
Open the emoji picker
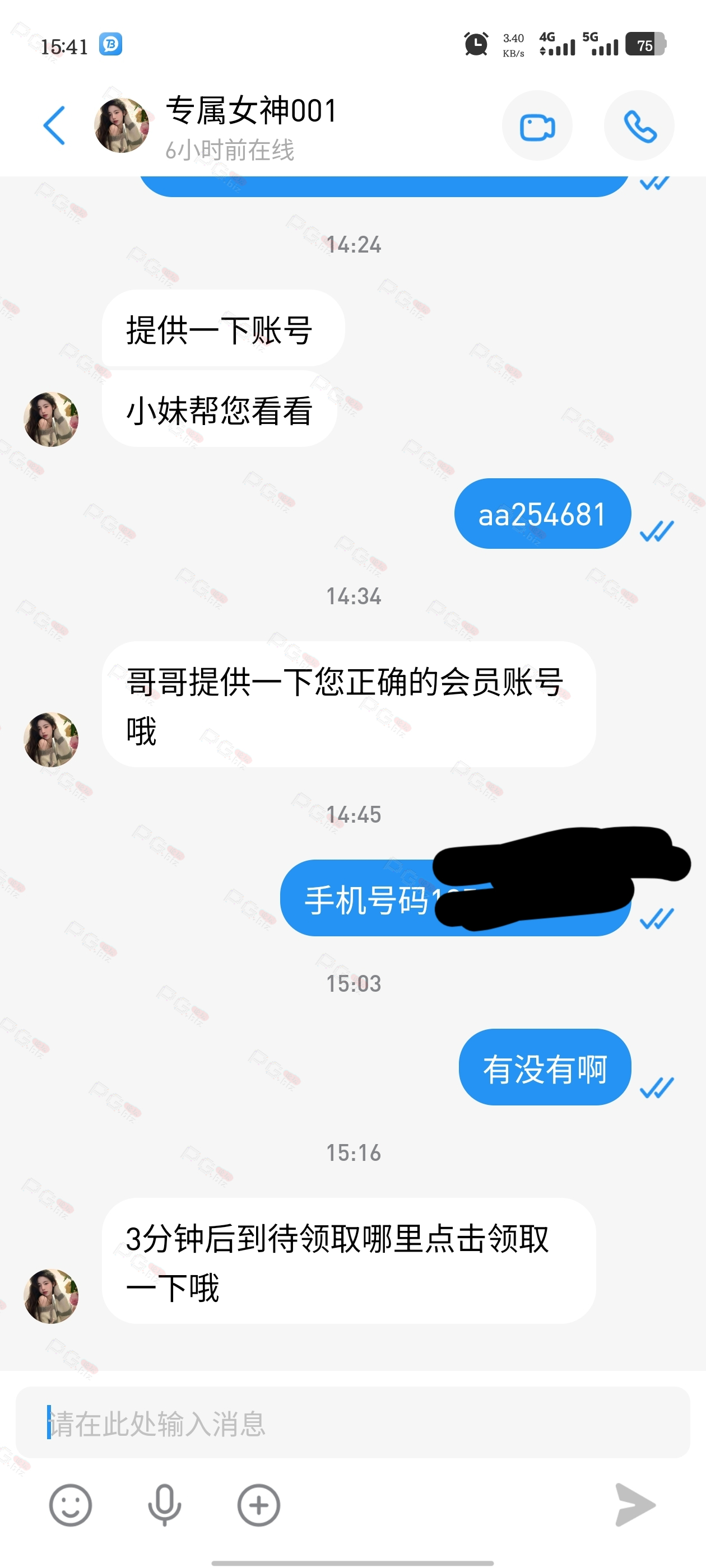[71, 1505]
